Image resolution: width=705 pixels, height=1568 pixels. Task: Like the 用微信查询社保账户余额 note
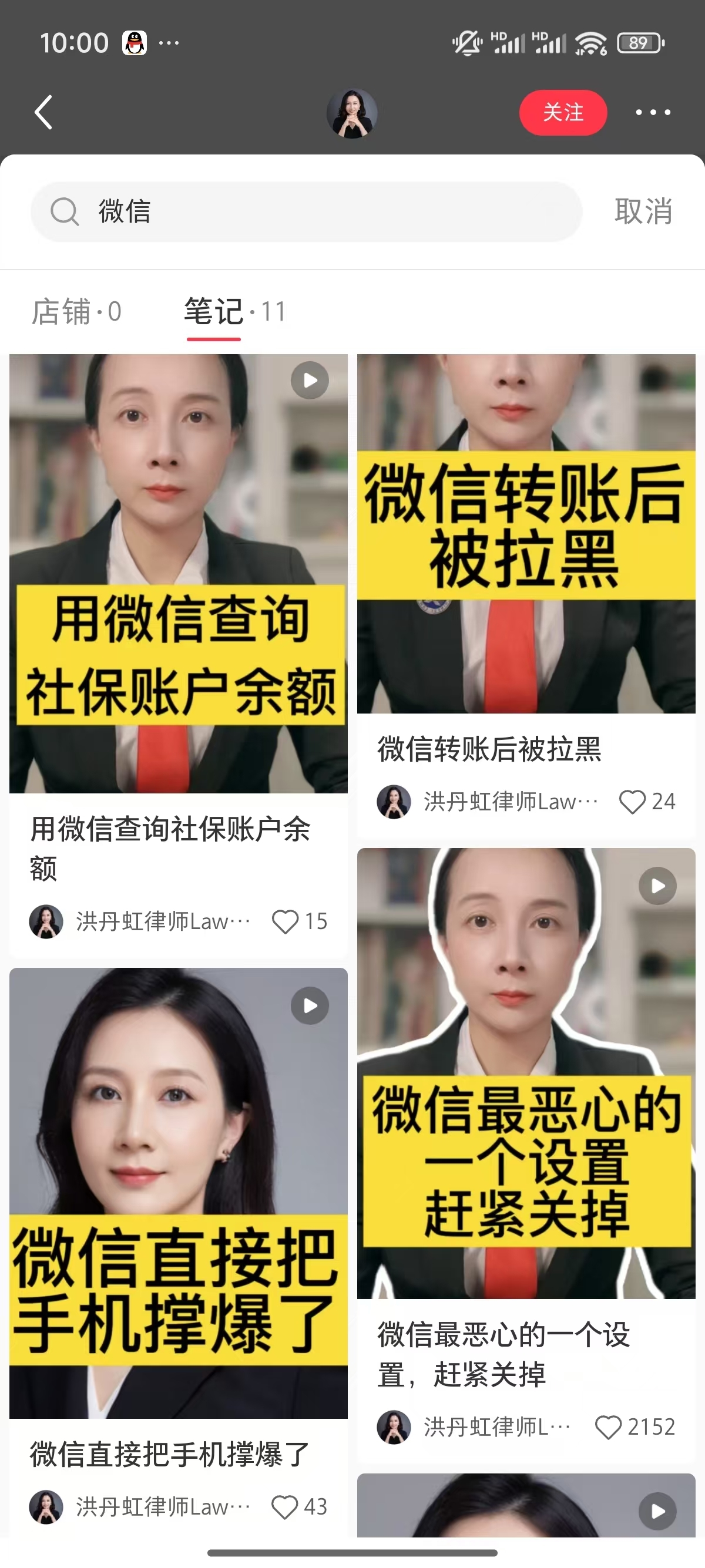pyautogui.click(x=285, y=921)
